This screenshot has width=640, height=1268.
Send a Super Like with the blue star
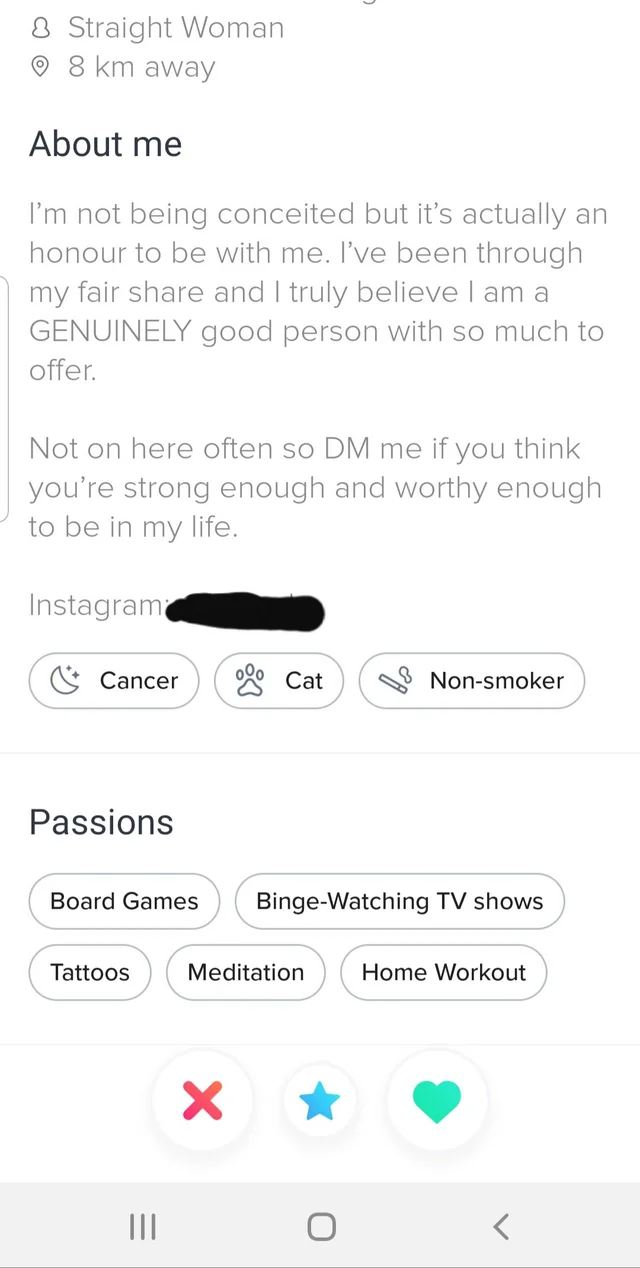tap(320, 1101)
